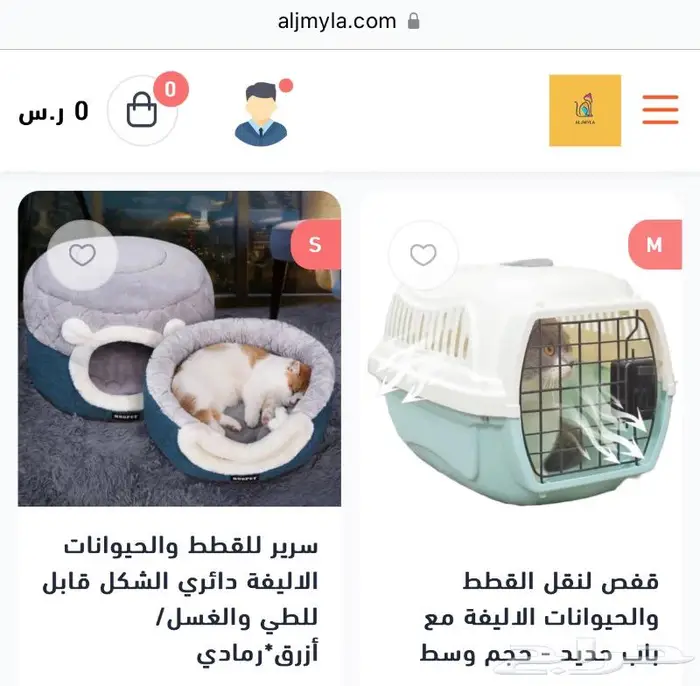Screen dimensions: 700x686
Task: Open the cat carrier cage product
Action: point(521,372)
